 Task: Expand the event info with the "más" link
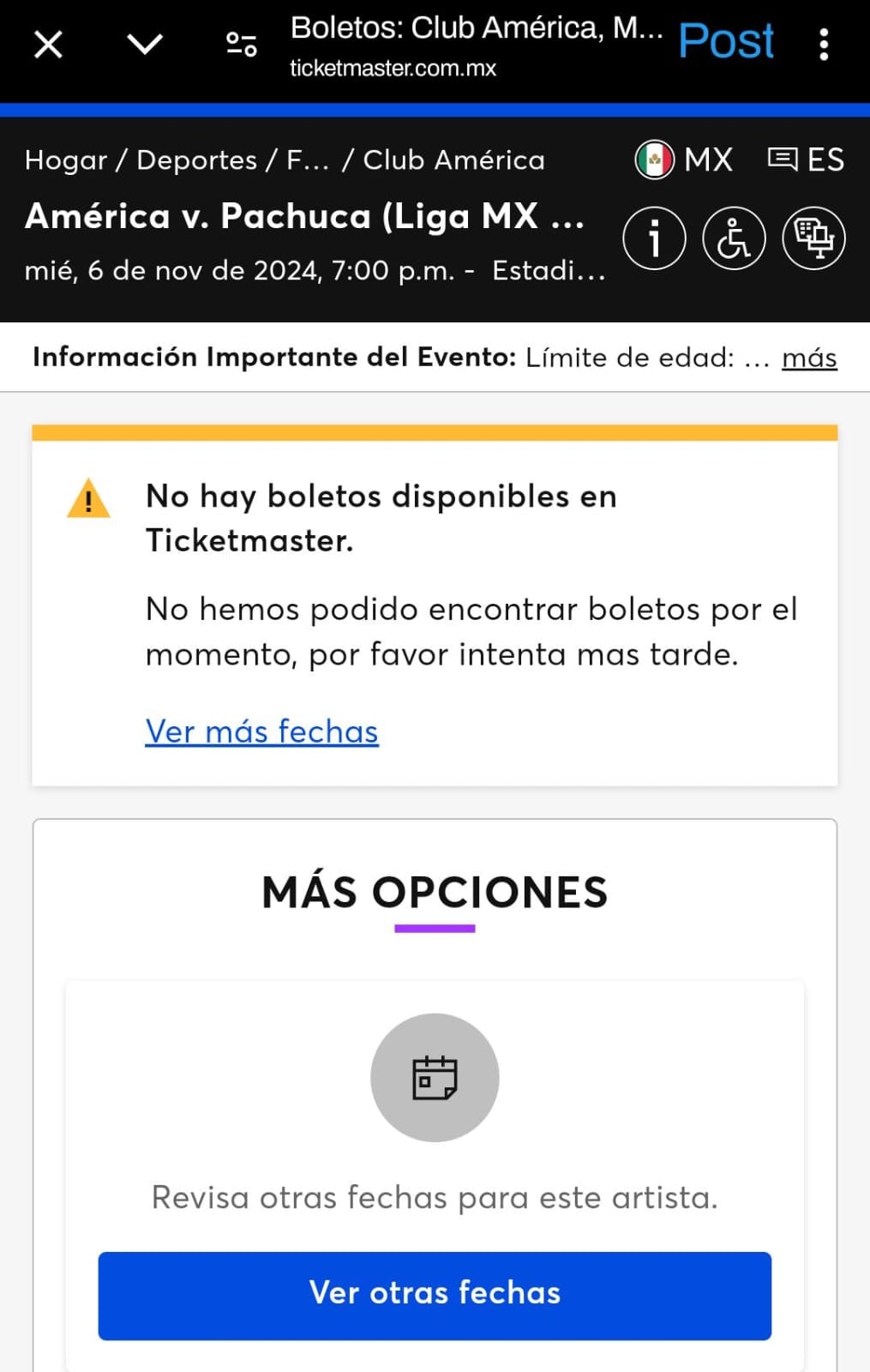[x=808, y=358]
